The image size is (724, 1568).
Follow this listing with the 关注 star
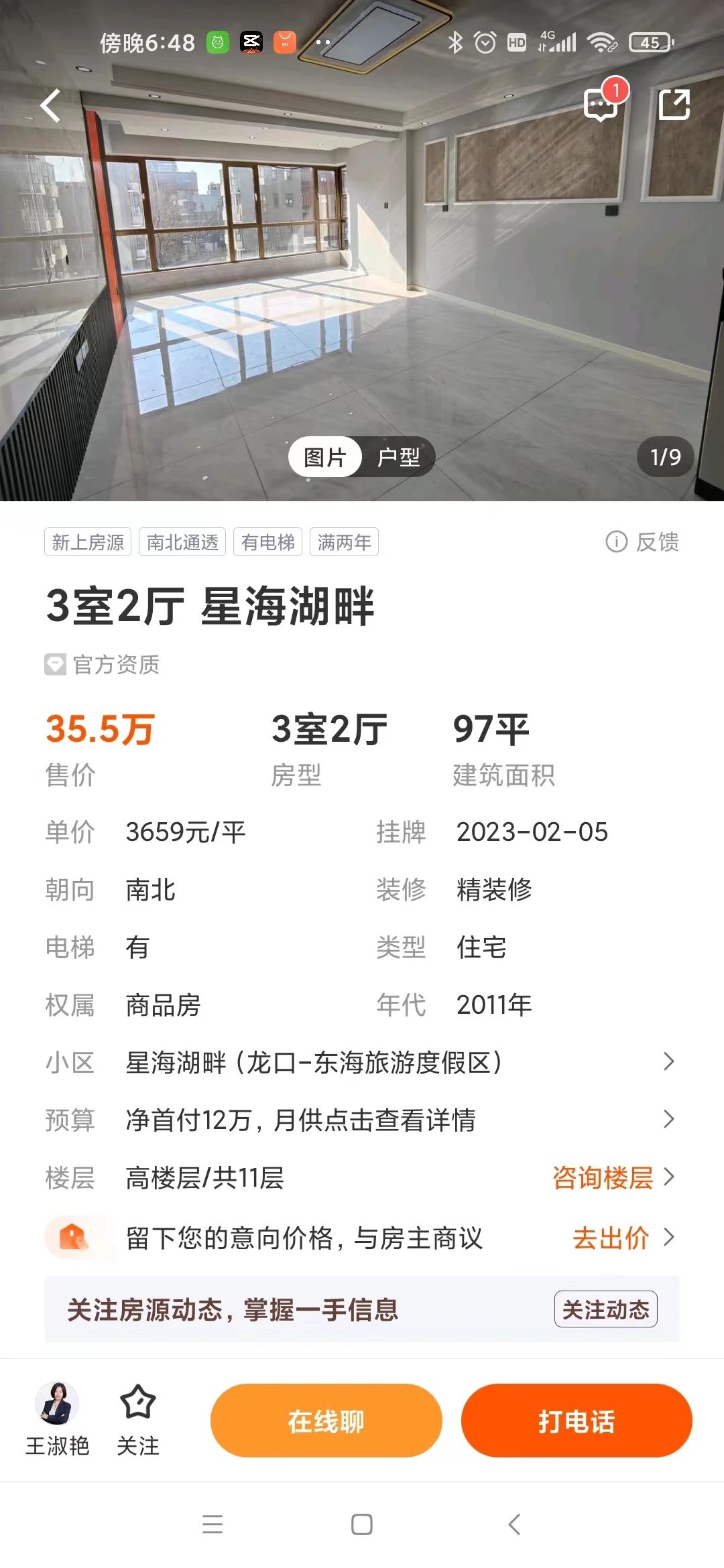(x=137, y=1419)
